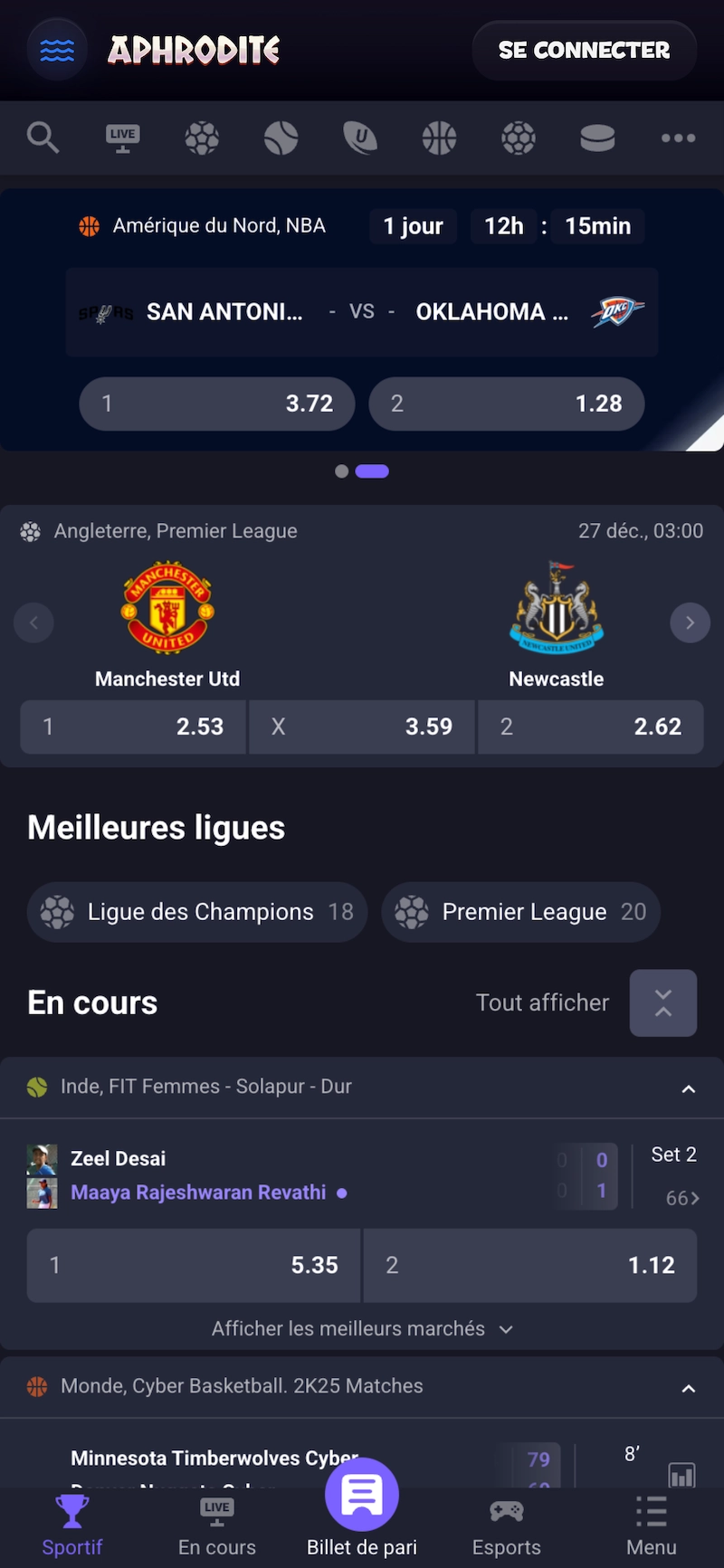The image size is (724, 1568).
Task: Open the Esports controller icon
Action: (x=506, y=1511)
